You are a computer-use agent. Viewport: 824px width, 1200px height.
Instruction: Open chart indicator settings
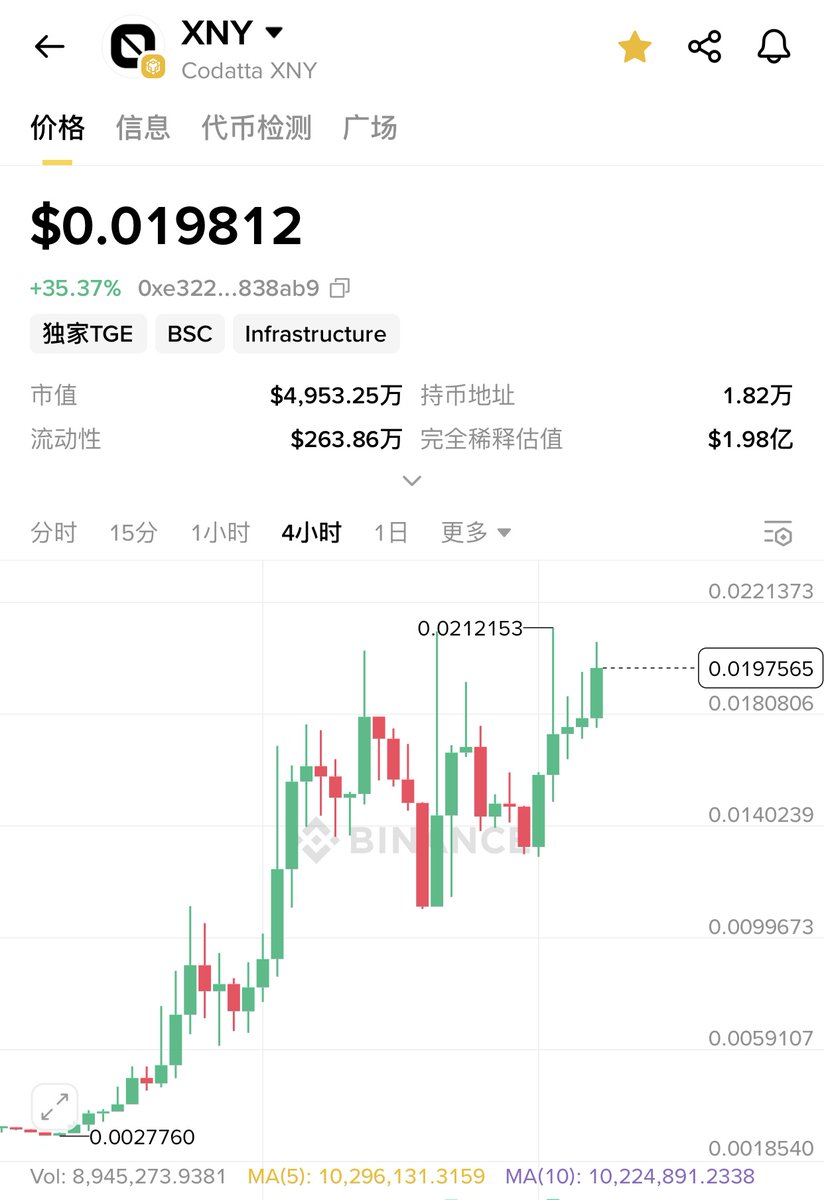[777, 533]
